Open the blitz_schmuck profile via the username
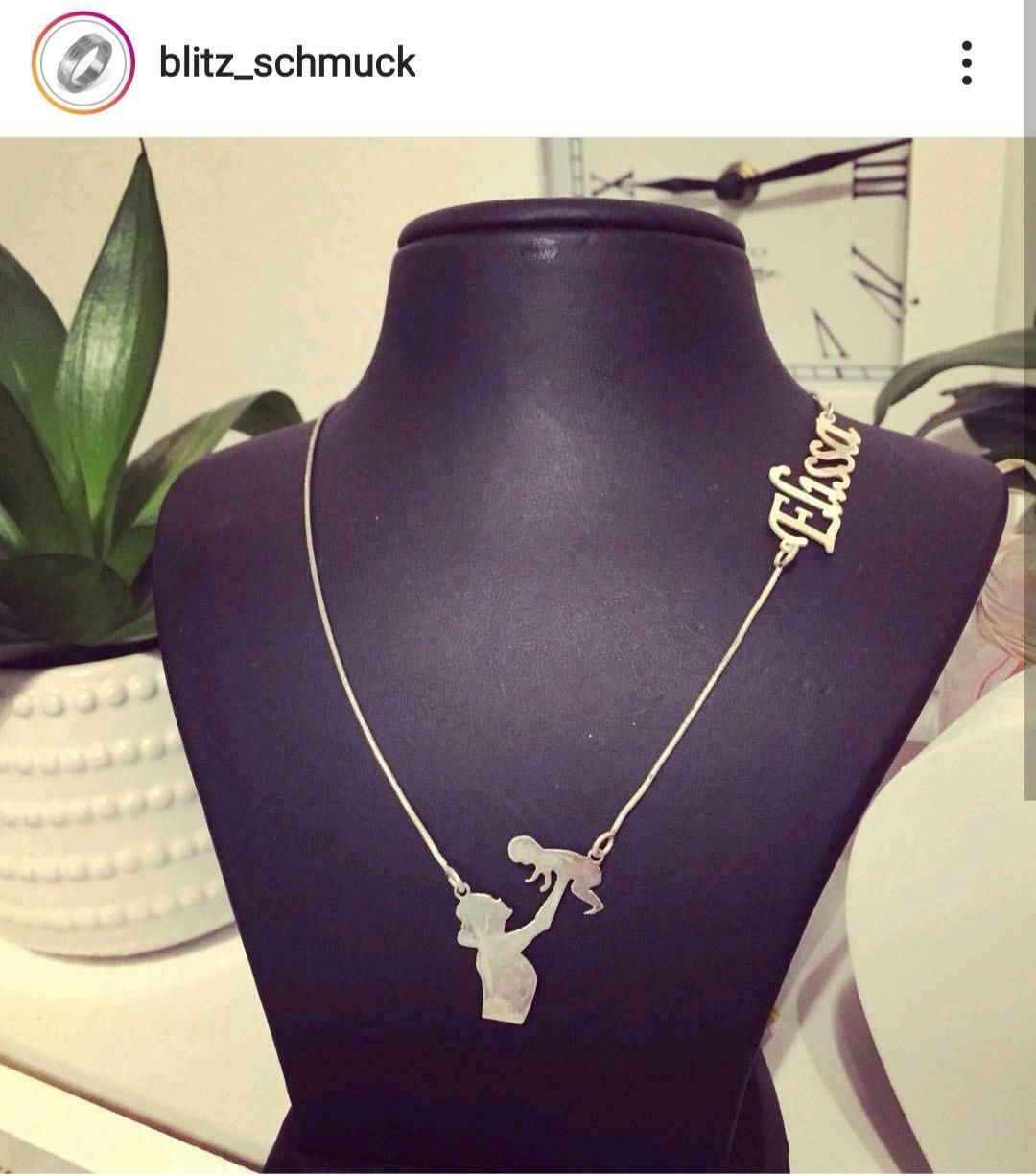 click(287, 63)
